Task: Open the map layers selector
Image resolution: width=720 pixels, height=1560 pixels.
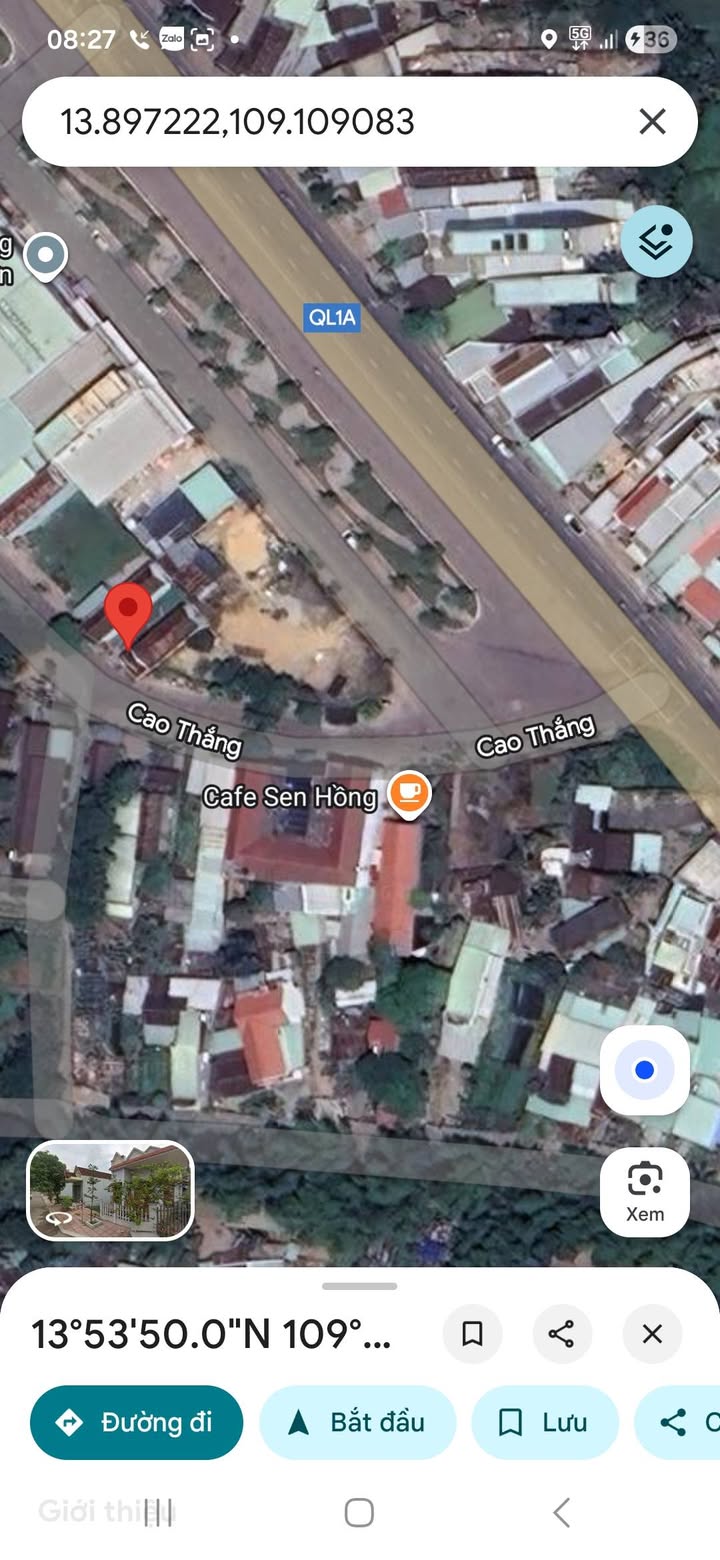Action: point(656,241)
